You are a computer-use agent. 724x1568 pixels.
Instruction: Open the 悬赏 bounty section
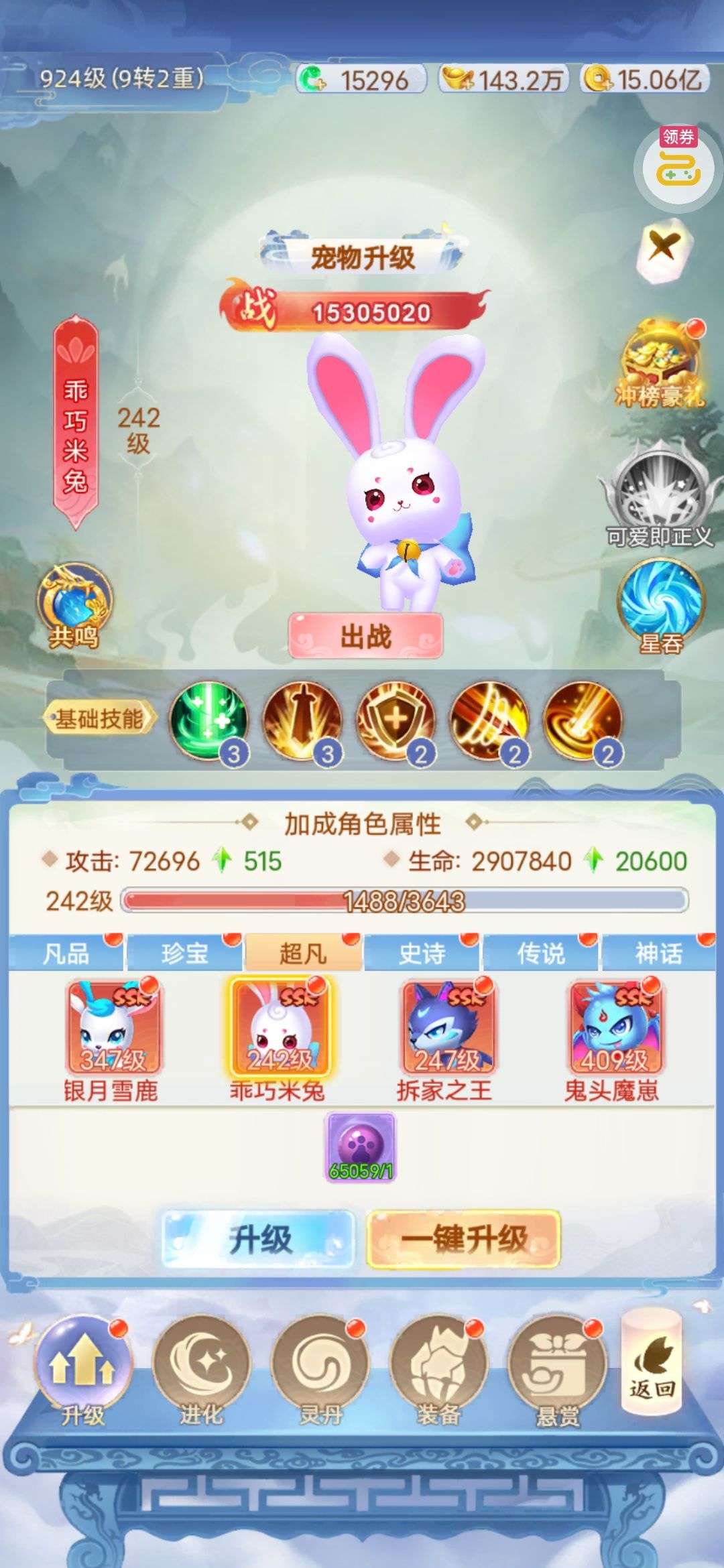point(557,1372)
